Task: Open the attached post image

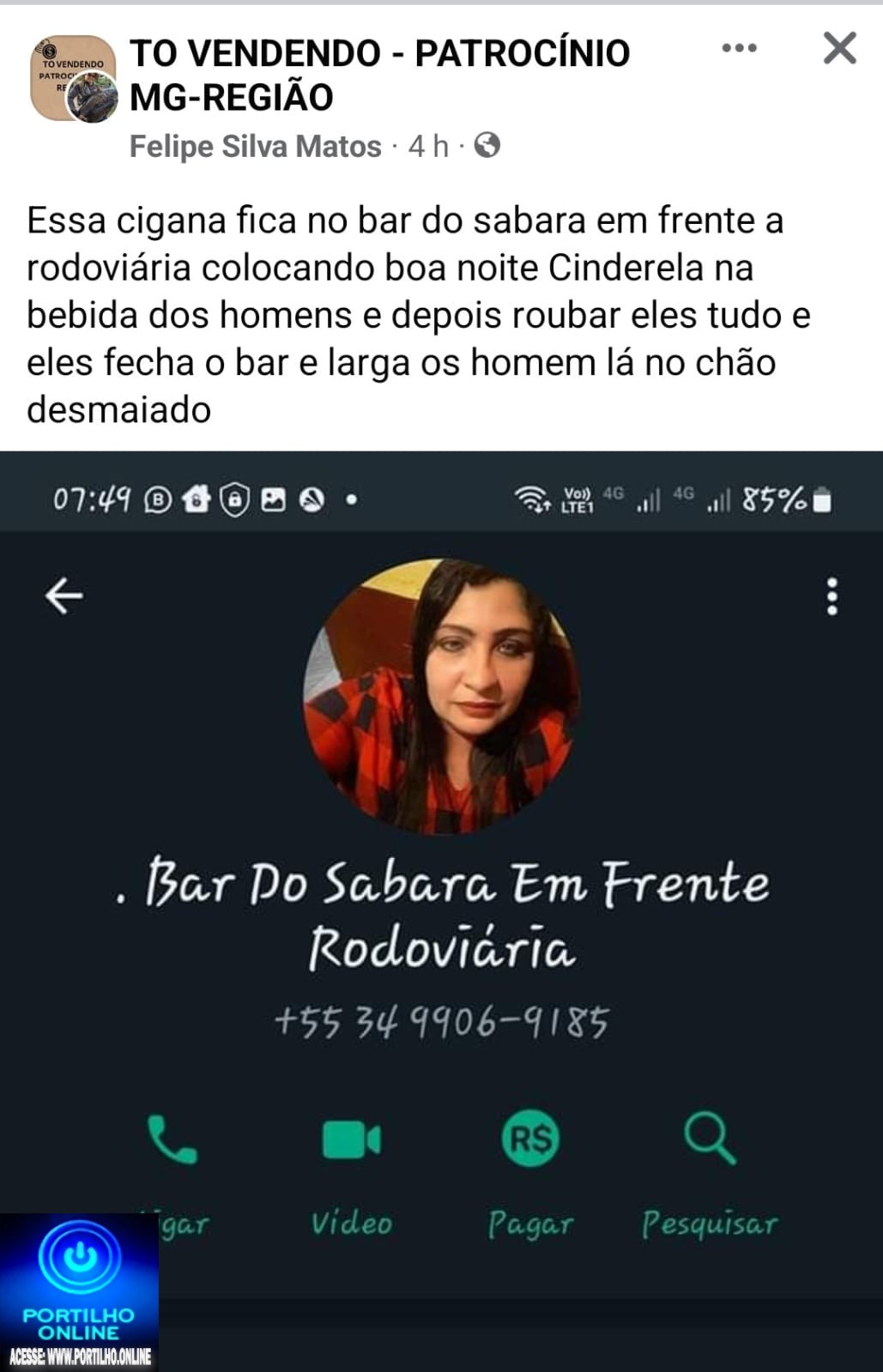Action: 441,858
